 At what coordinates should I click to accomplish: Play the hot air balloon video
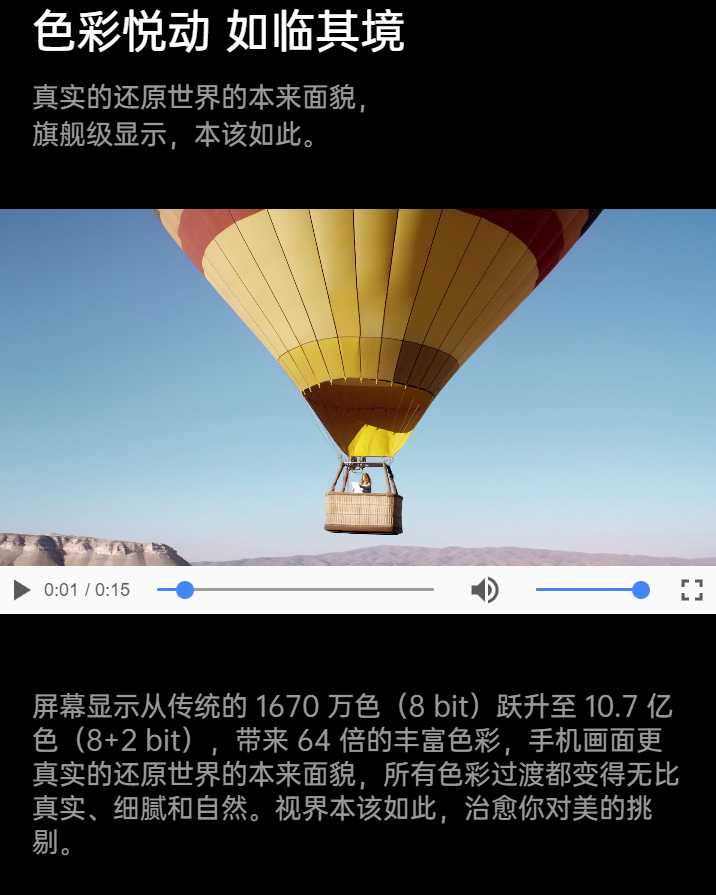(21, 590)
